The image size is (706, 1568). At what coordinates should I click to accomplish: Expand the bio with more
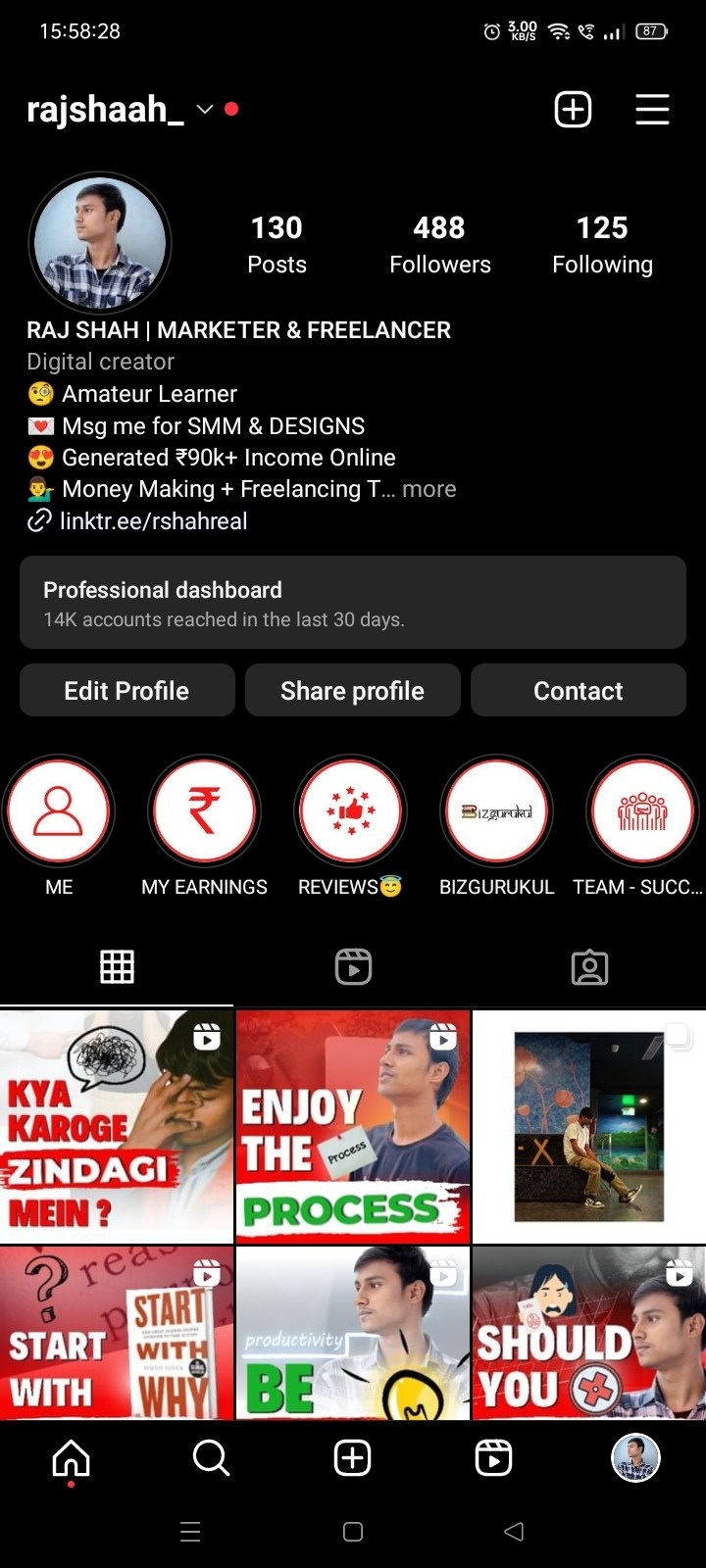[x=429, y=489]
